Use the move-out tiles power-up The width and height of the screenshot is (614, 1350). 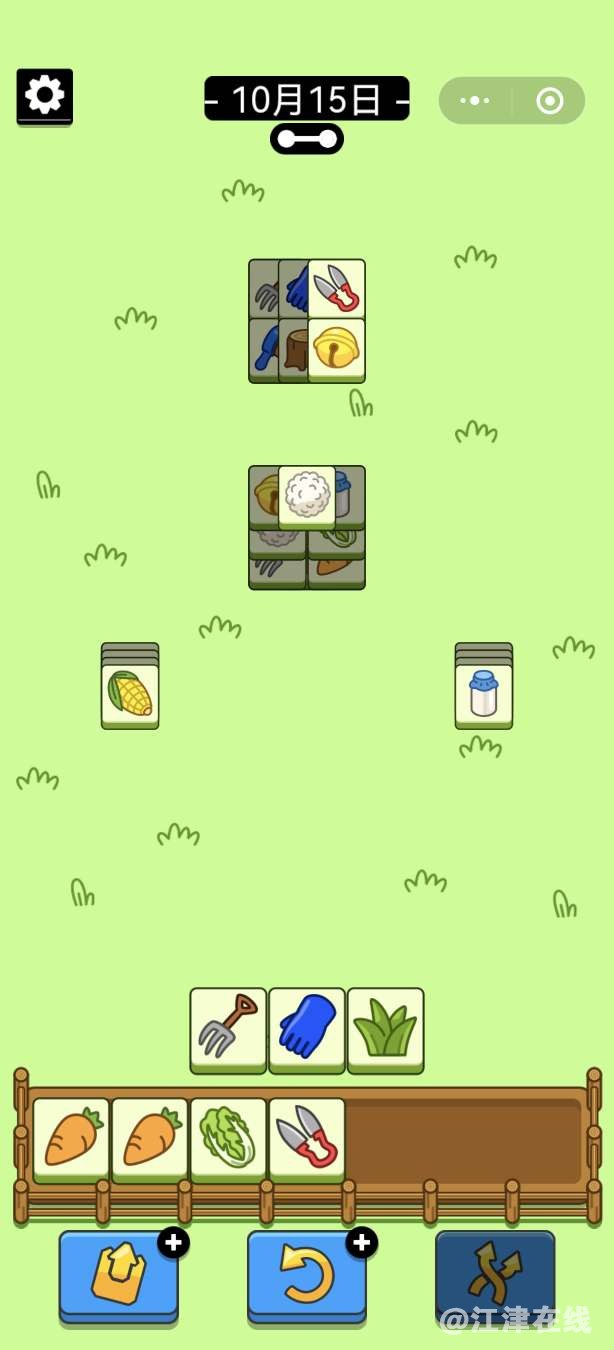click(119, 1274)
